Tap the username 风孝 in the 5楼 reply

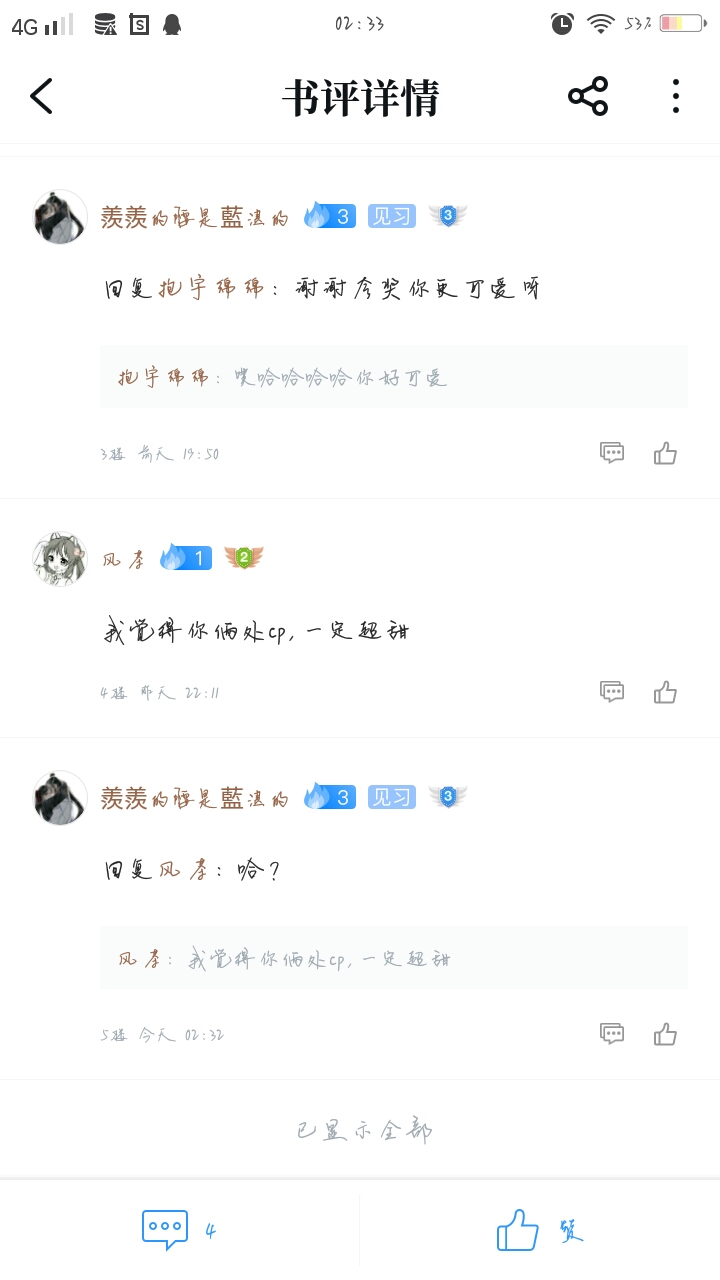(x=183, y=870)
